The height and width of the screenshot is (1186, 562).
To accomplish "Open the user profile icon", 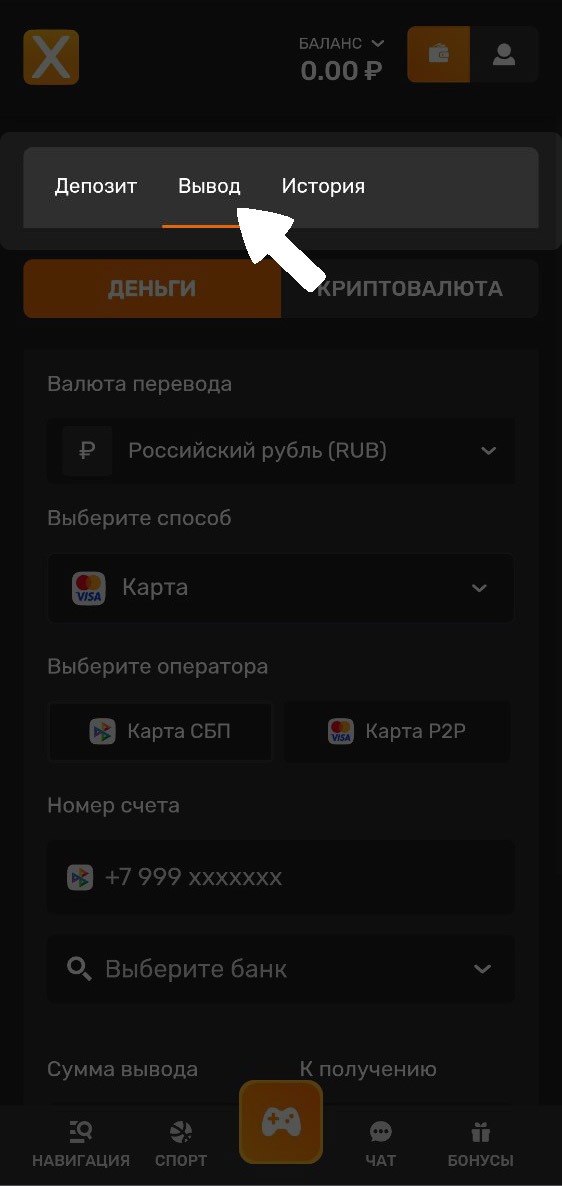I will (504, 54).
